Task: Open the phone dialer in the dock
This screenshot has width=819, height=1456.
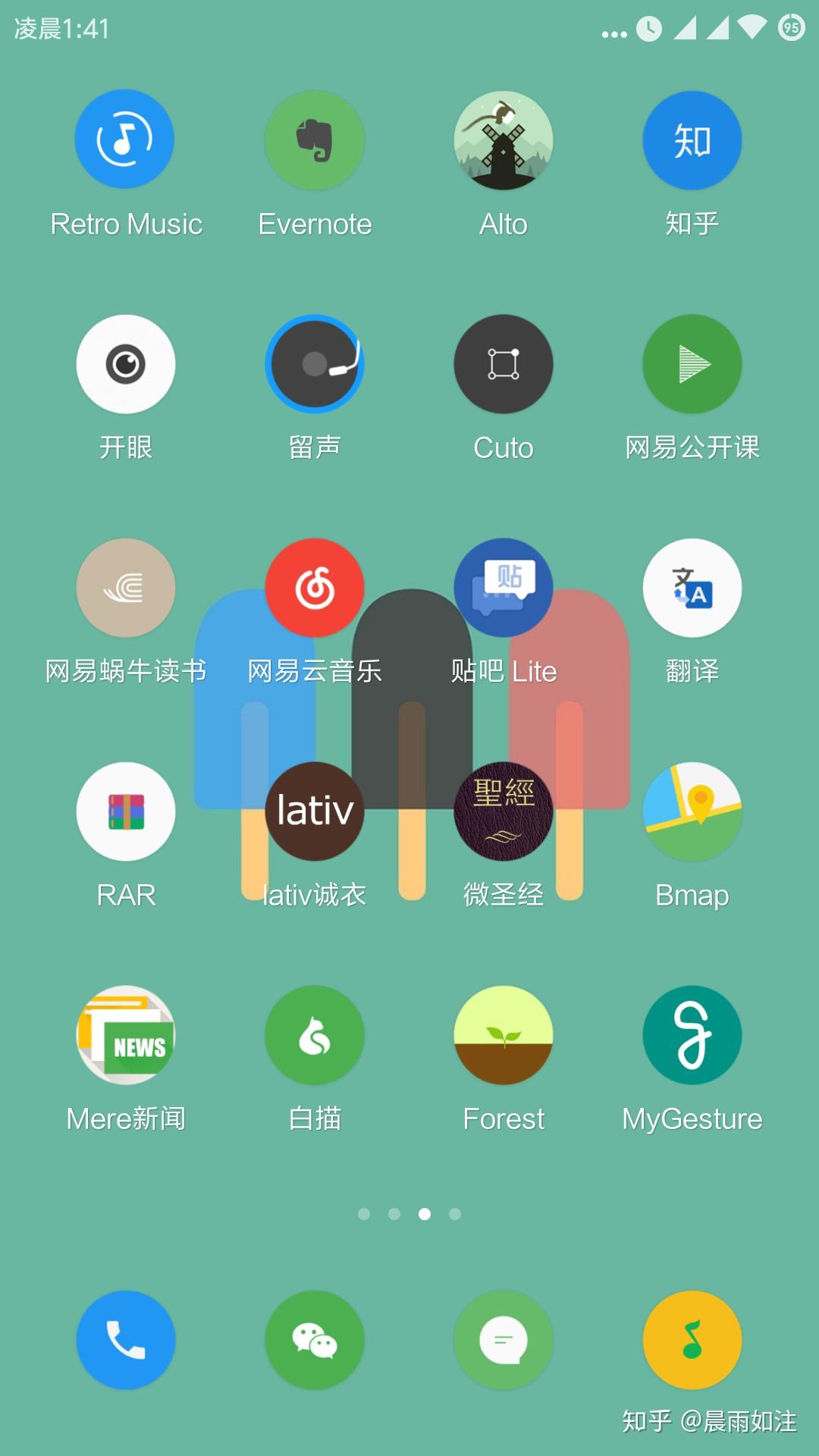Action: 125,1340
